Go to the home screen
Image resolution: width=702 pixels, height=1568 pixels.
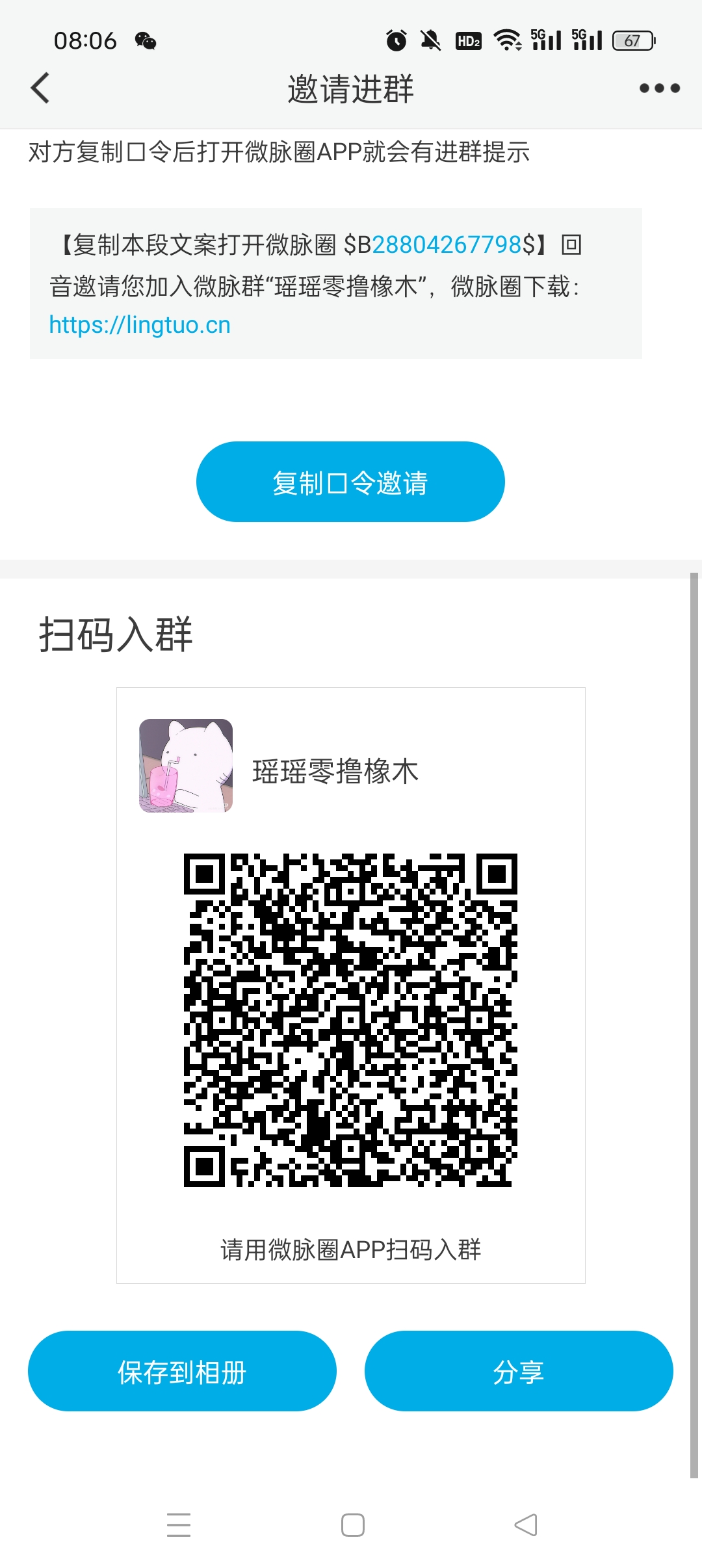tap(352, 1524)
